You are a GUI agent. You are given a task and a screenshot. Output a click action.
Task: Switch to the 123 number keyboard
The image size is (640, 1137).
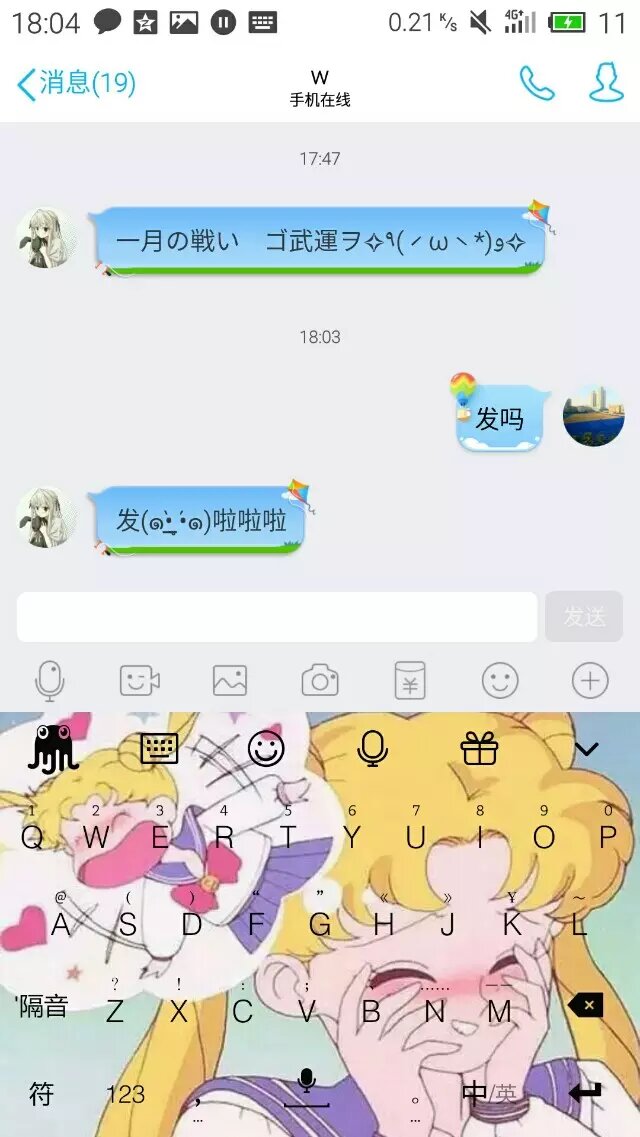point(125,1094)
